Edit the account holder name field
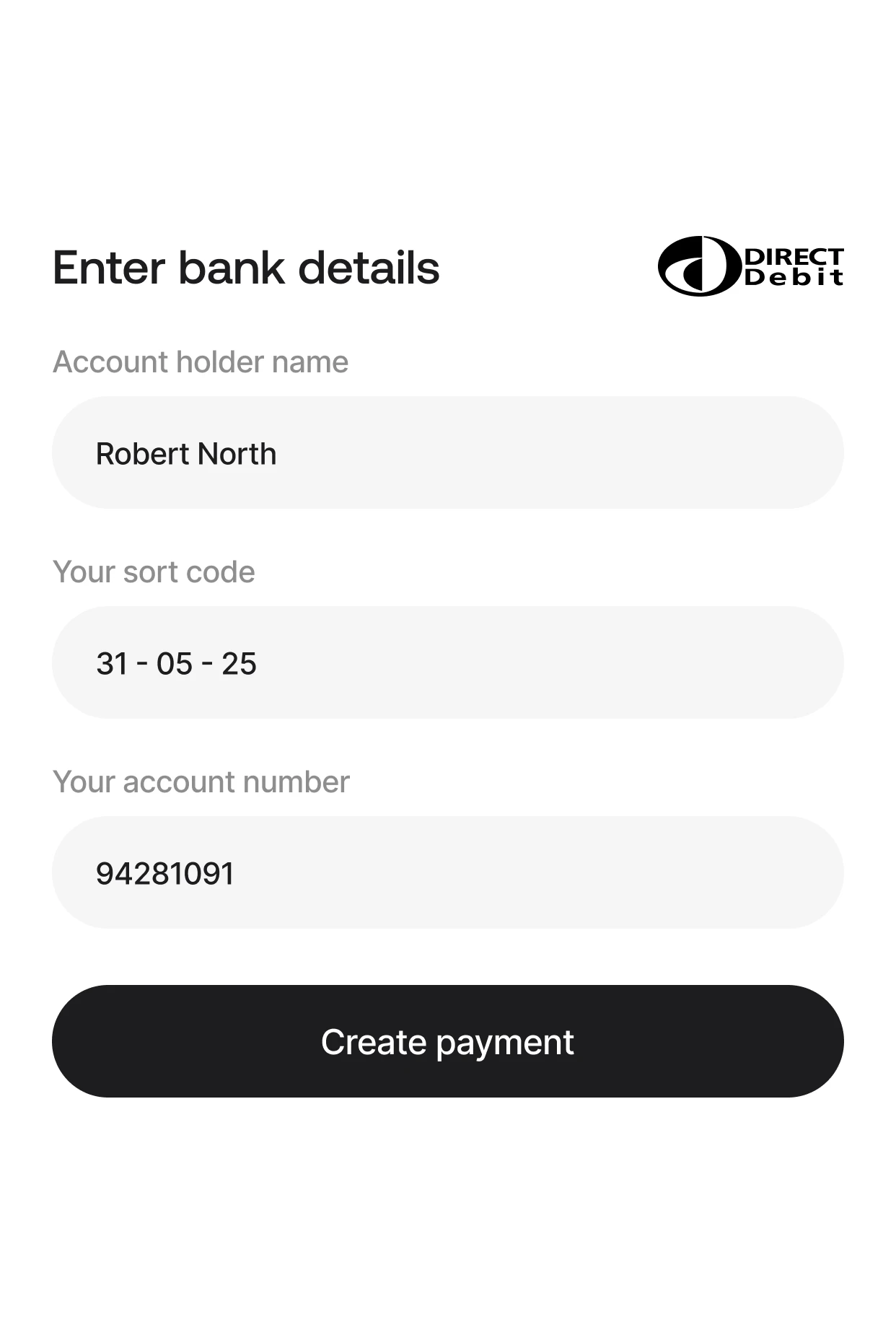 [447, 452]
